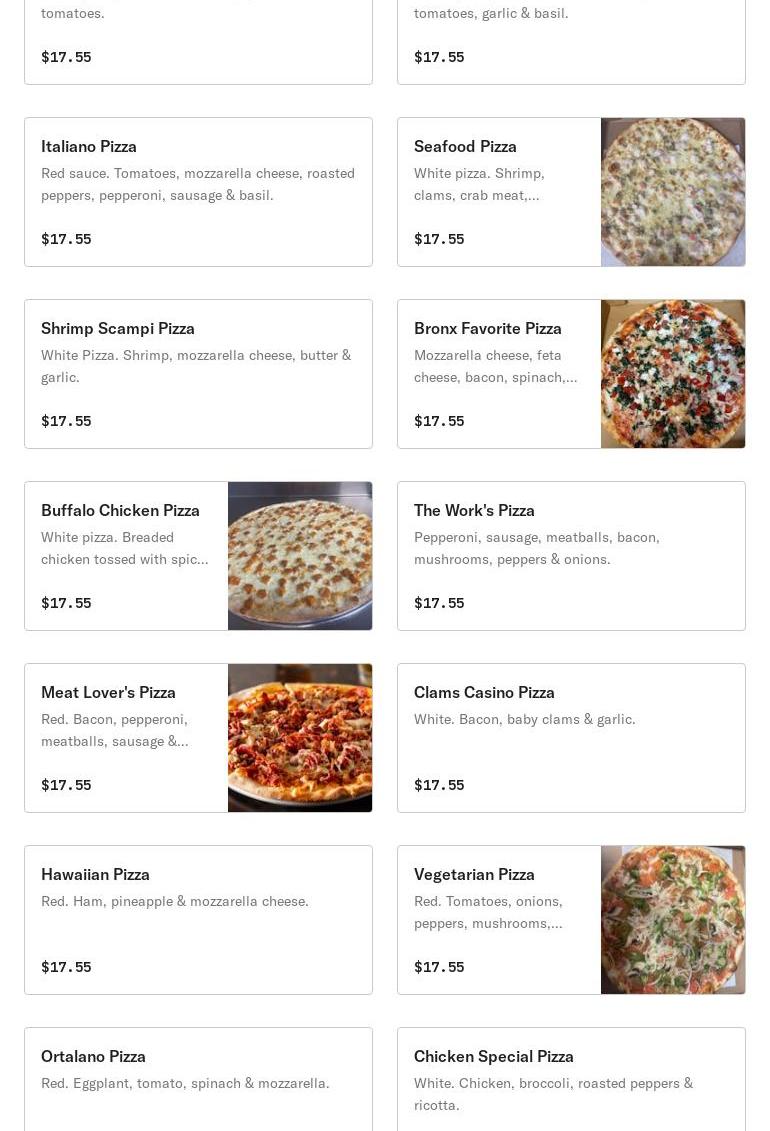Choose Shrimp Scampi Pizza
Viewport: 770px width, 1131px height.
point(198,374)
